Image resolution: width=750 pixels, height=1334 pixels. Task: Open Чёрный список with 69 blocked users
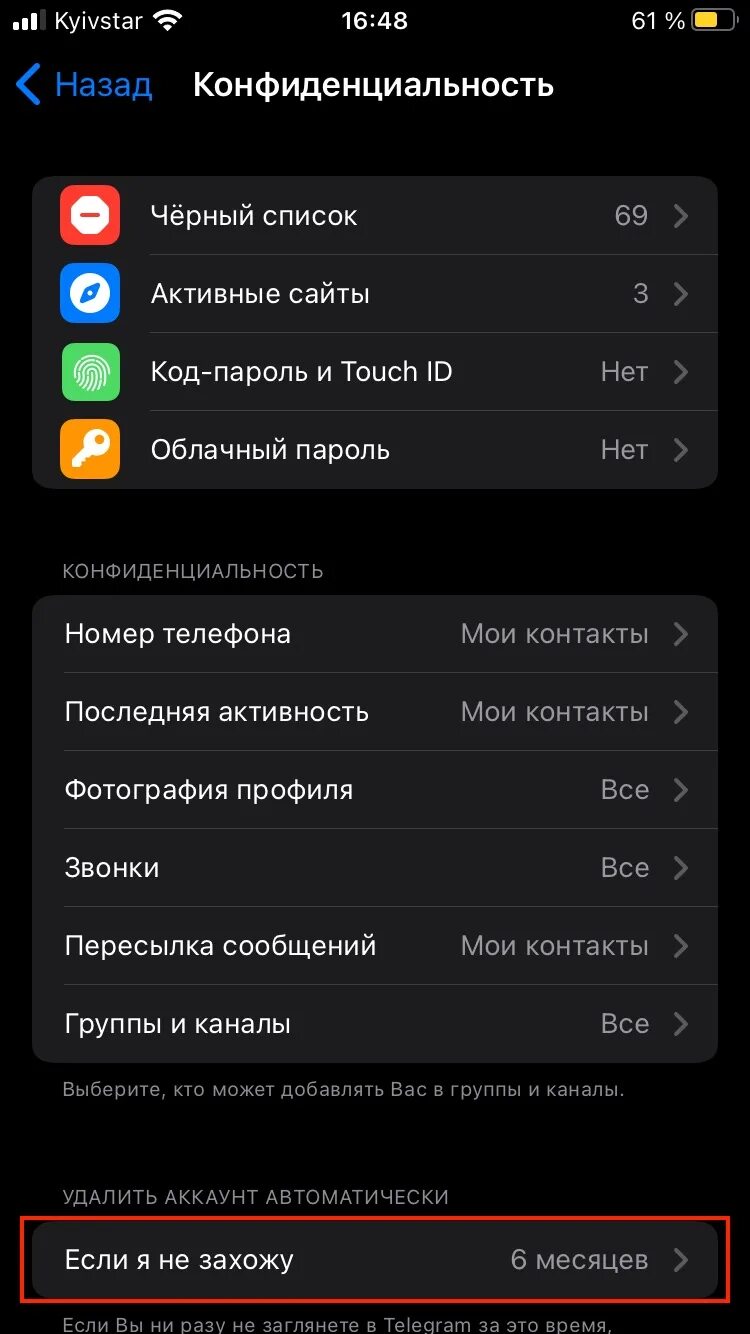(375, 216)
